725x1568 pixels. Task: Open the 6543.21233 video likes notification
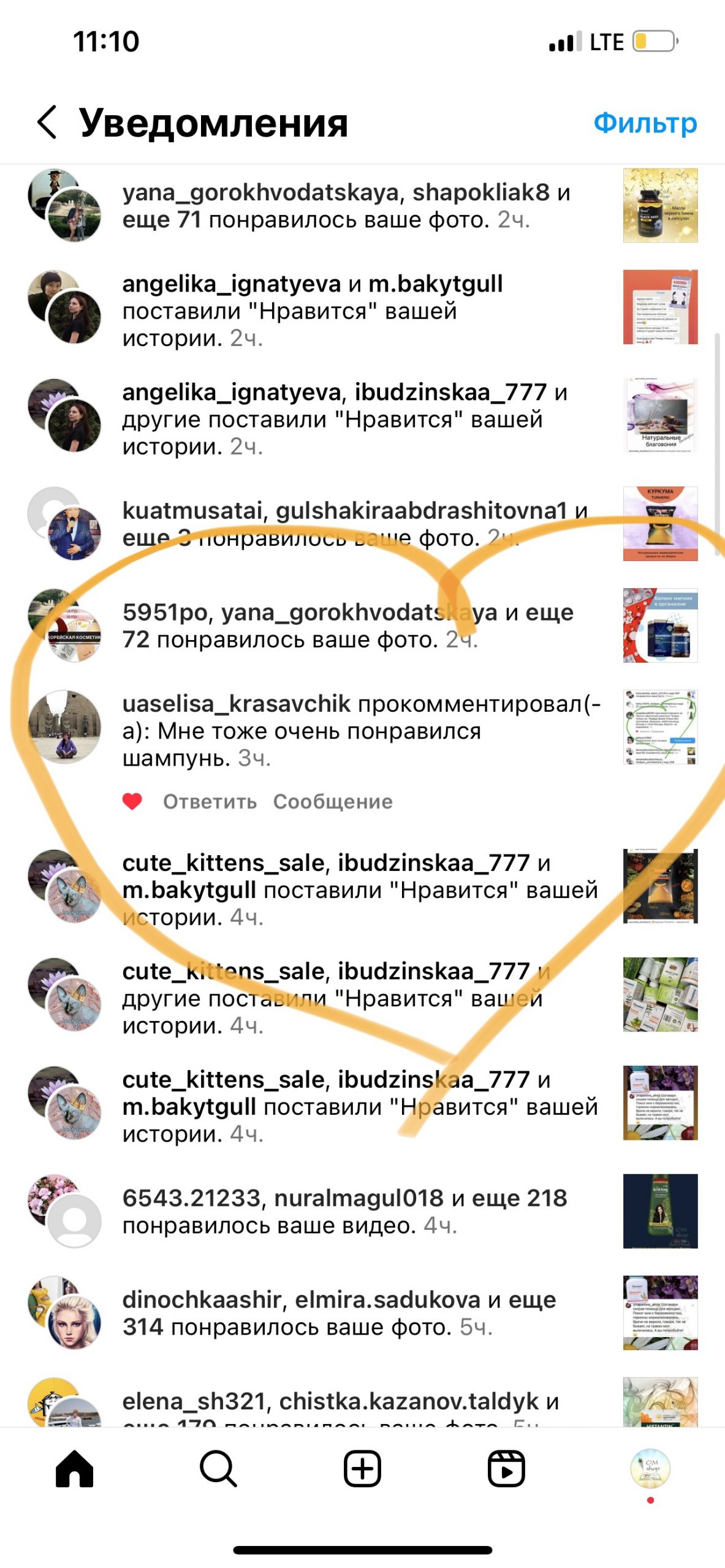pyautogui.click(x=344, y=1211)
